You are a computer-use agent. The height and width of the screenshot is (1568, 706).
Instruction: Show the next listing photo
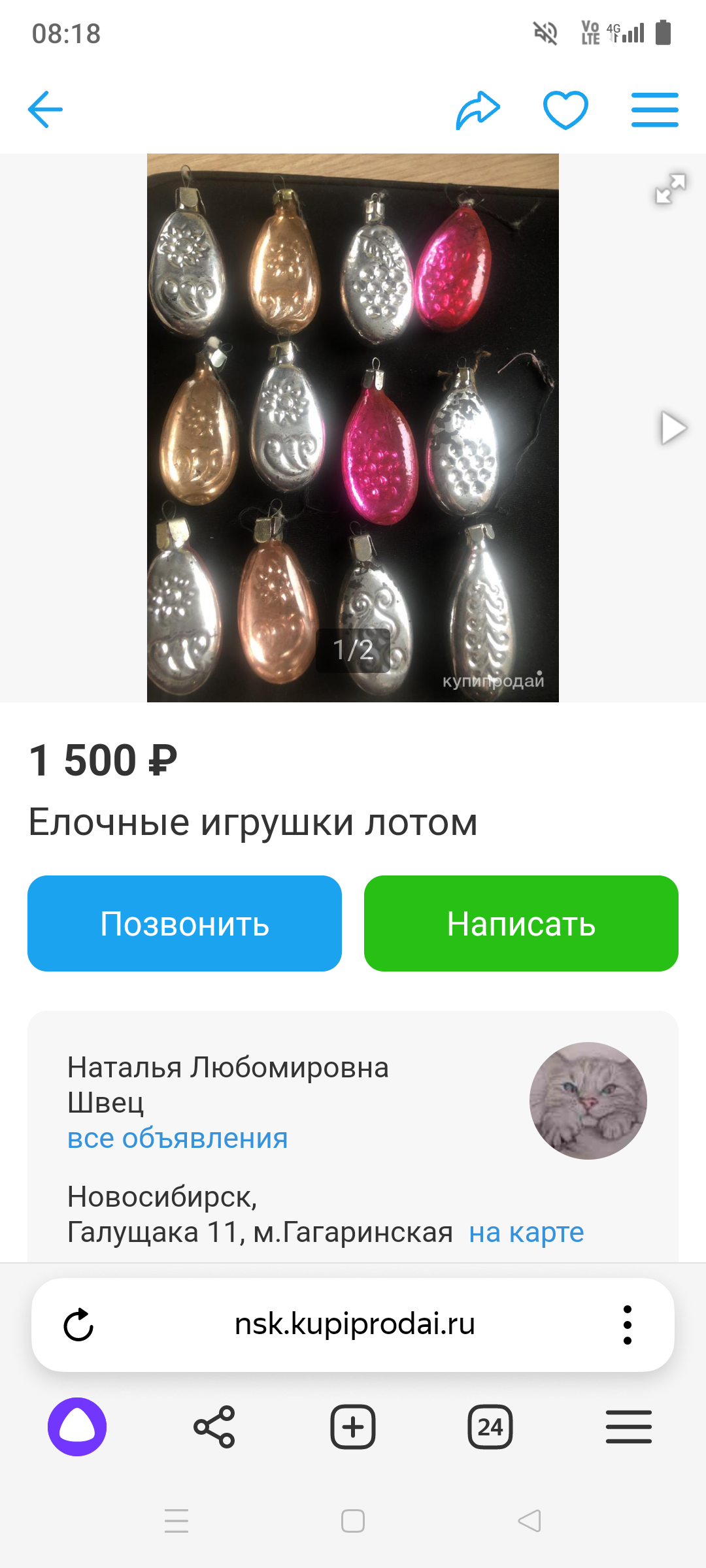(673, 429)
